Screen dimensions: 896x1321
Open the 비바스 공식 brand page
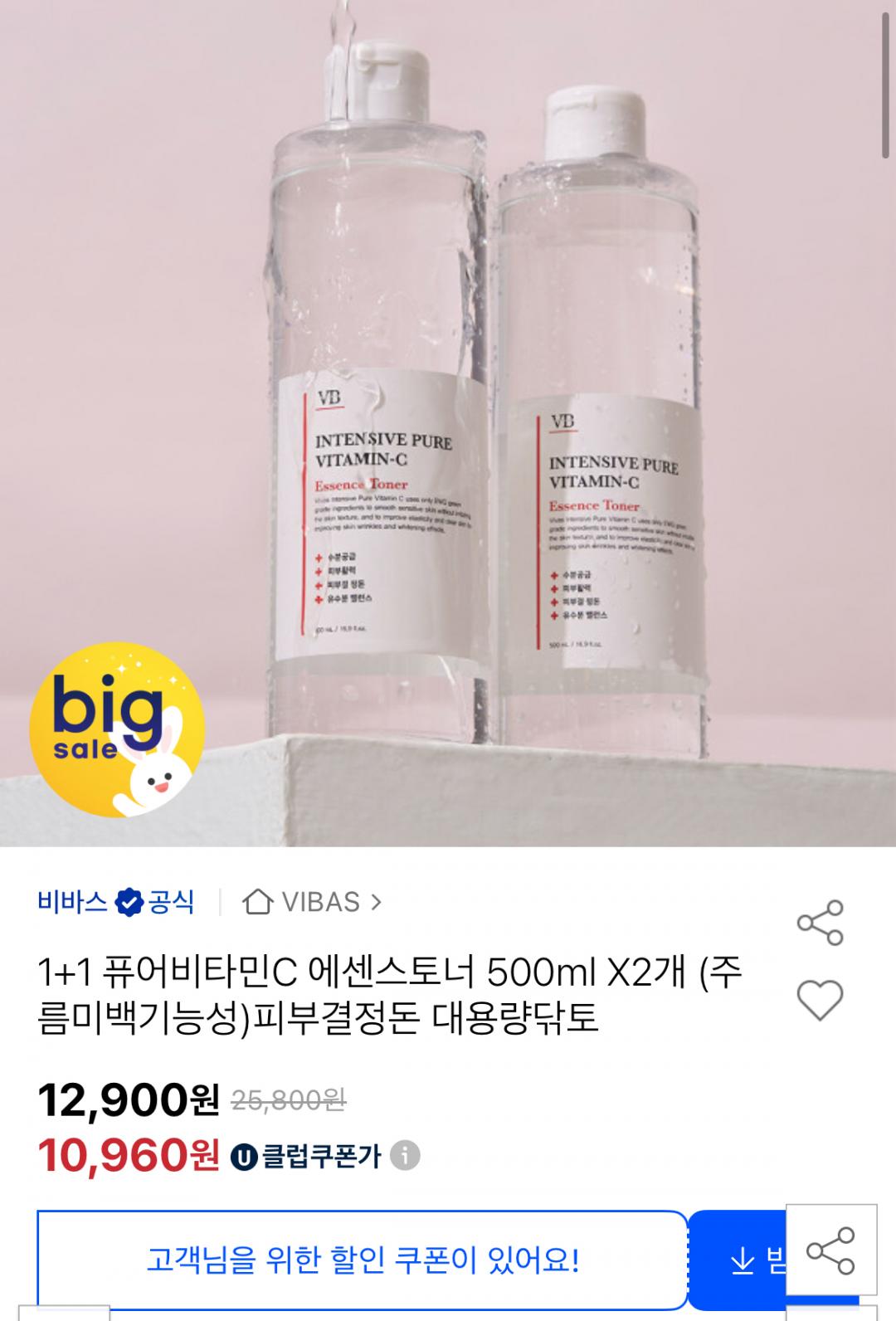coord(115,902)
